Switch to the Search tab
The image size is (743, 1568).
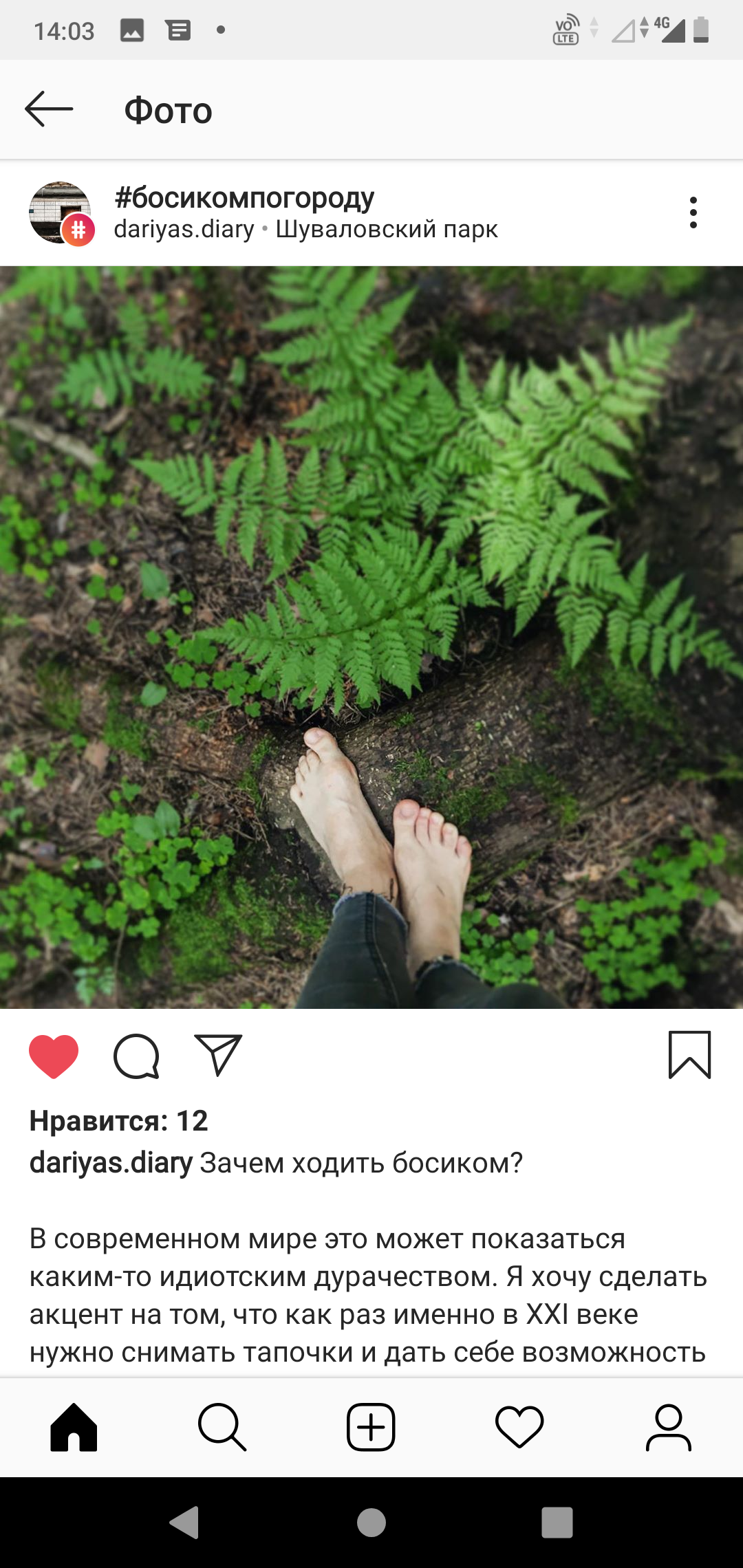222,1428
